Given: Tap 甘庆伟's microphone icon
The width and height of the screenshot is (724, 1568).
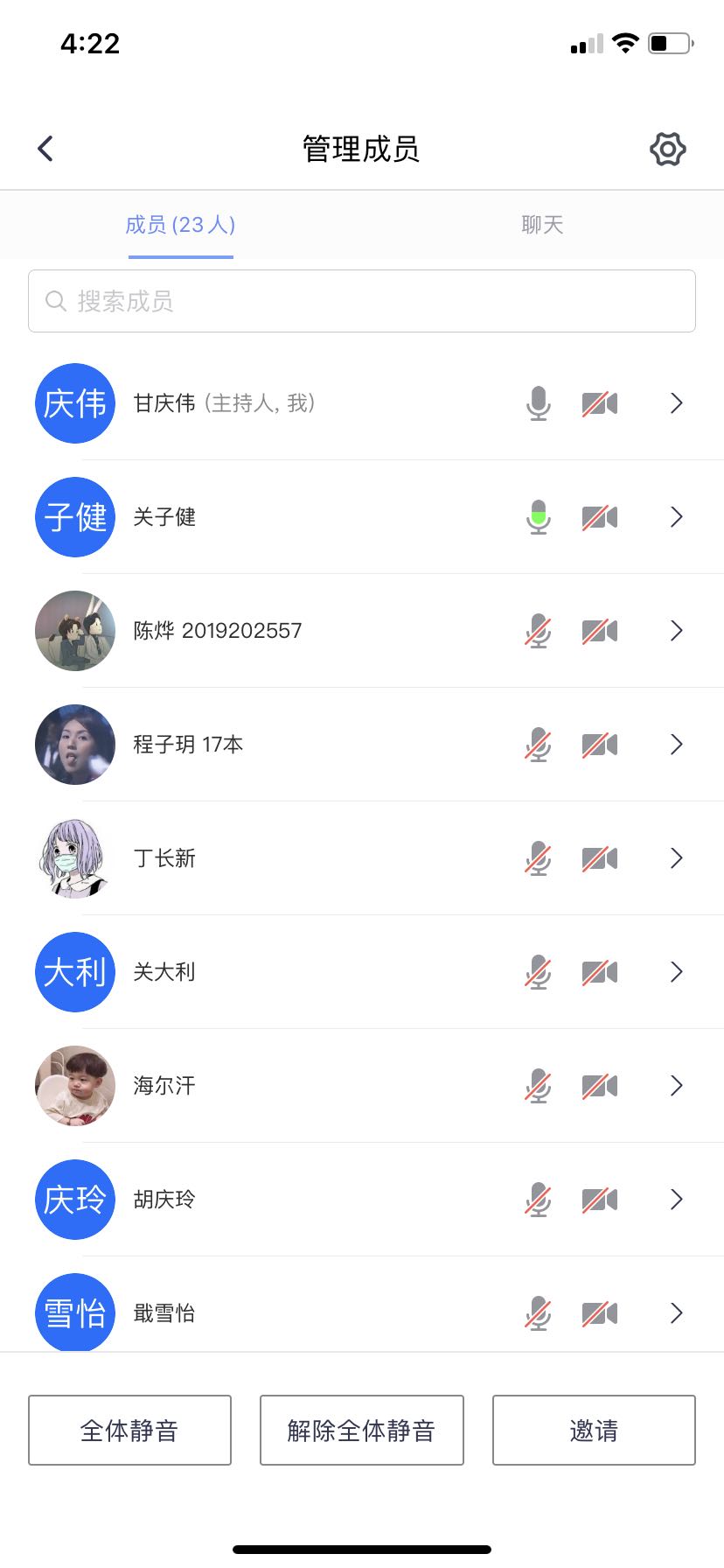Looking at the screenshot, I should pyautogui.click(x=539, y=403).
